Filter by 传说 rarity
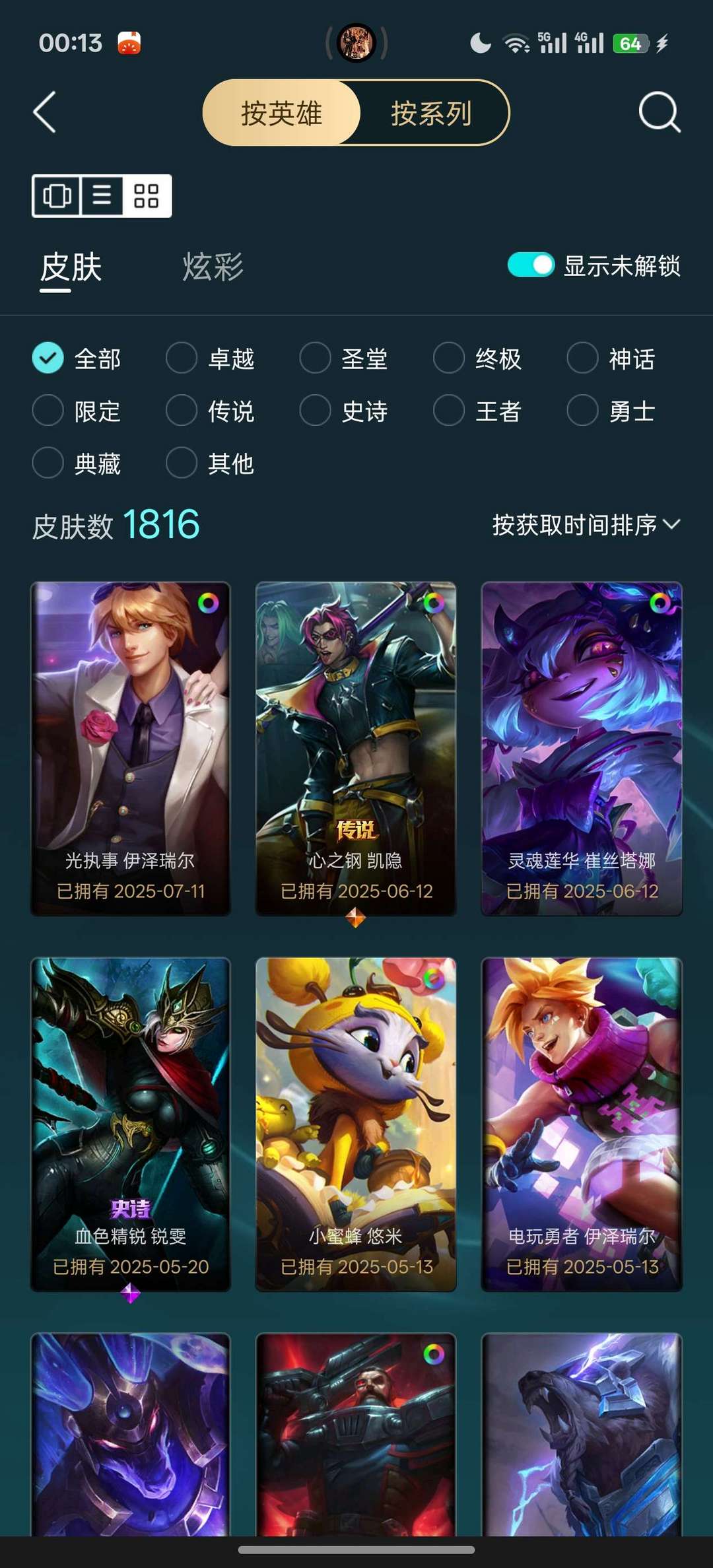The image size is (713, 1568). pos(210,411)
